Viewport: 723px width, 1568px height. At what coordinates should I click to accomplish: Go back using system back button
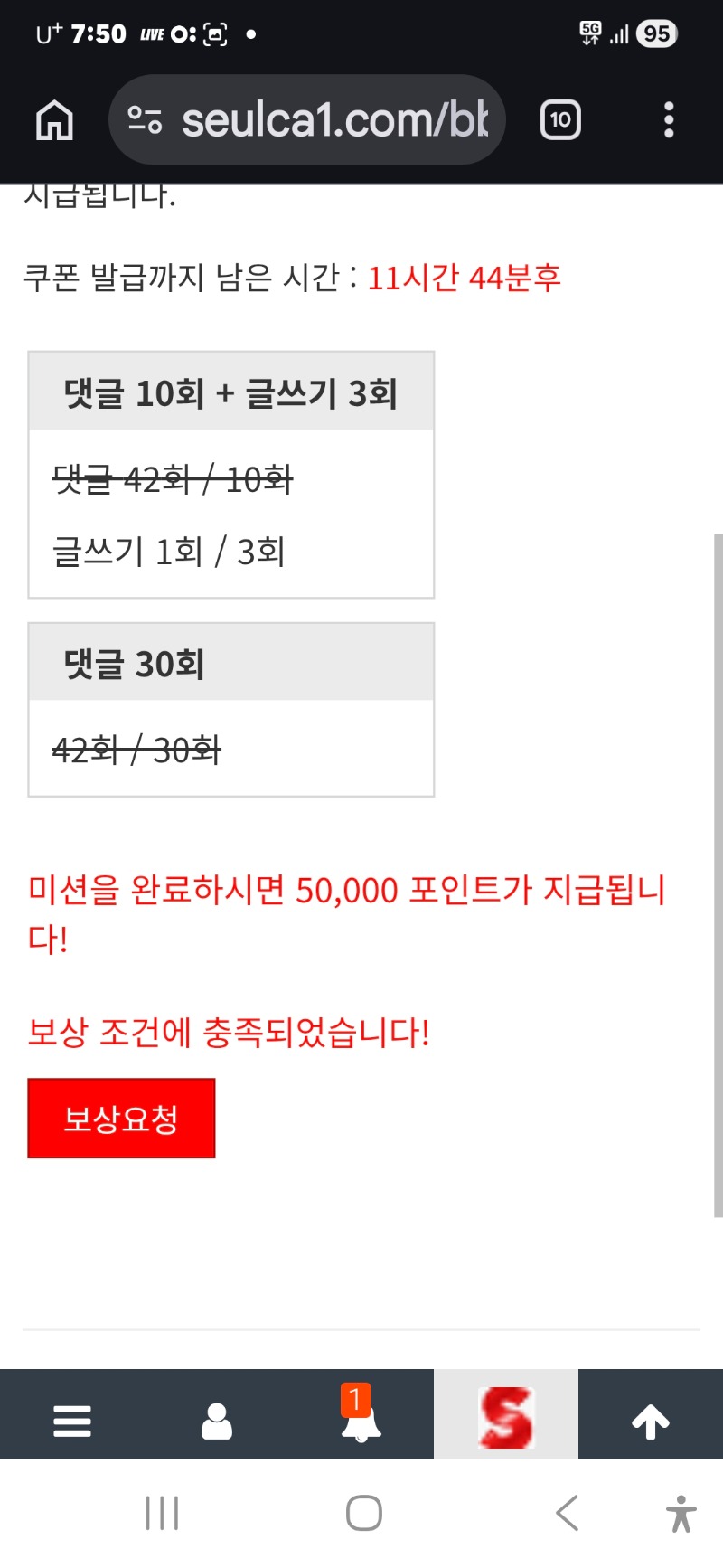click(x=567, y=1513)
